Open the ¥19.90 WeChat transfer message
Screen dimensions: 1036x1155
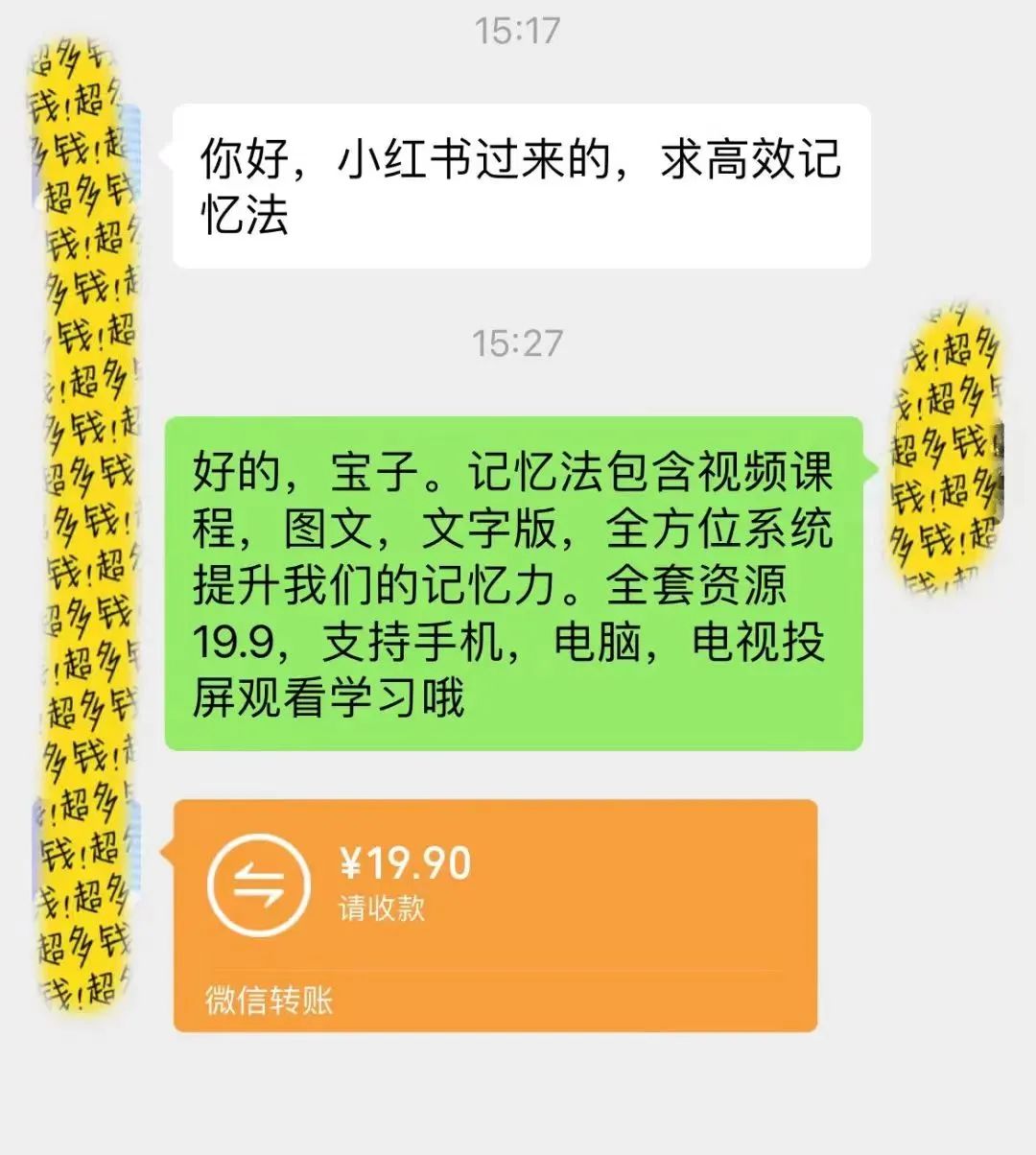click(494, 913)
